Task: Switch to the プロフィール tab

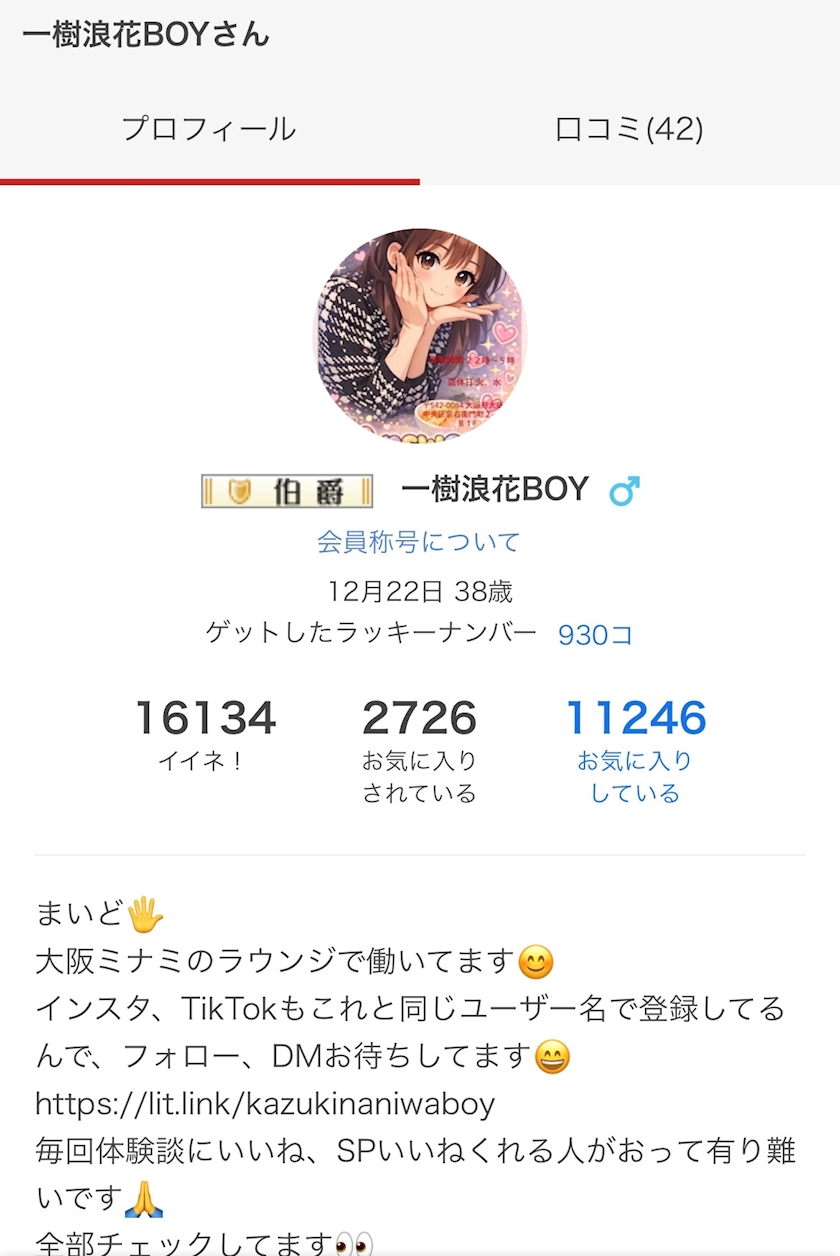Action: point(209,130)
